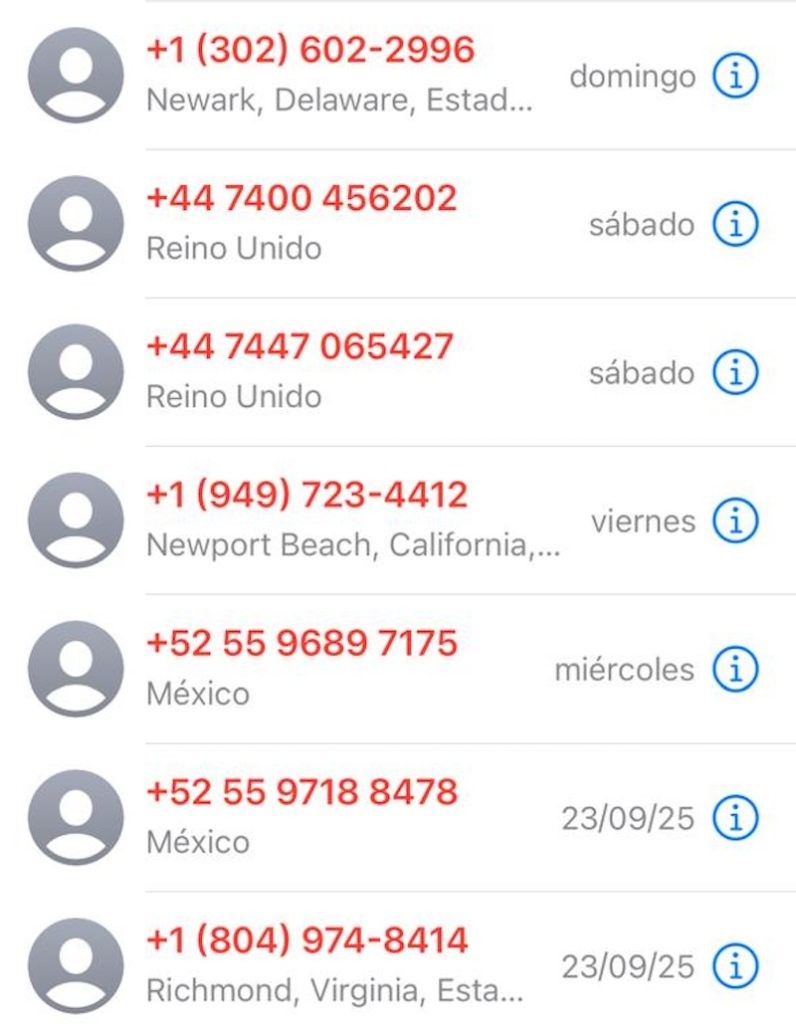The width and height of the screenshot is (796, 1024).
Task: Open info icon for Newport Beach call
Action: (x=735, y=521)
